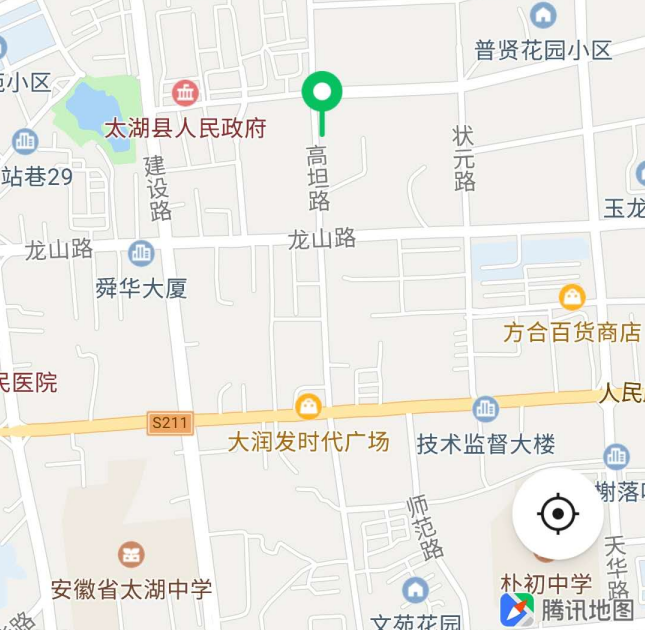The width and height of the screenshot is (645, 630).
Task: Open the 太湖县人民政府 map marker
Action: click(186, 94)
